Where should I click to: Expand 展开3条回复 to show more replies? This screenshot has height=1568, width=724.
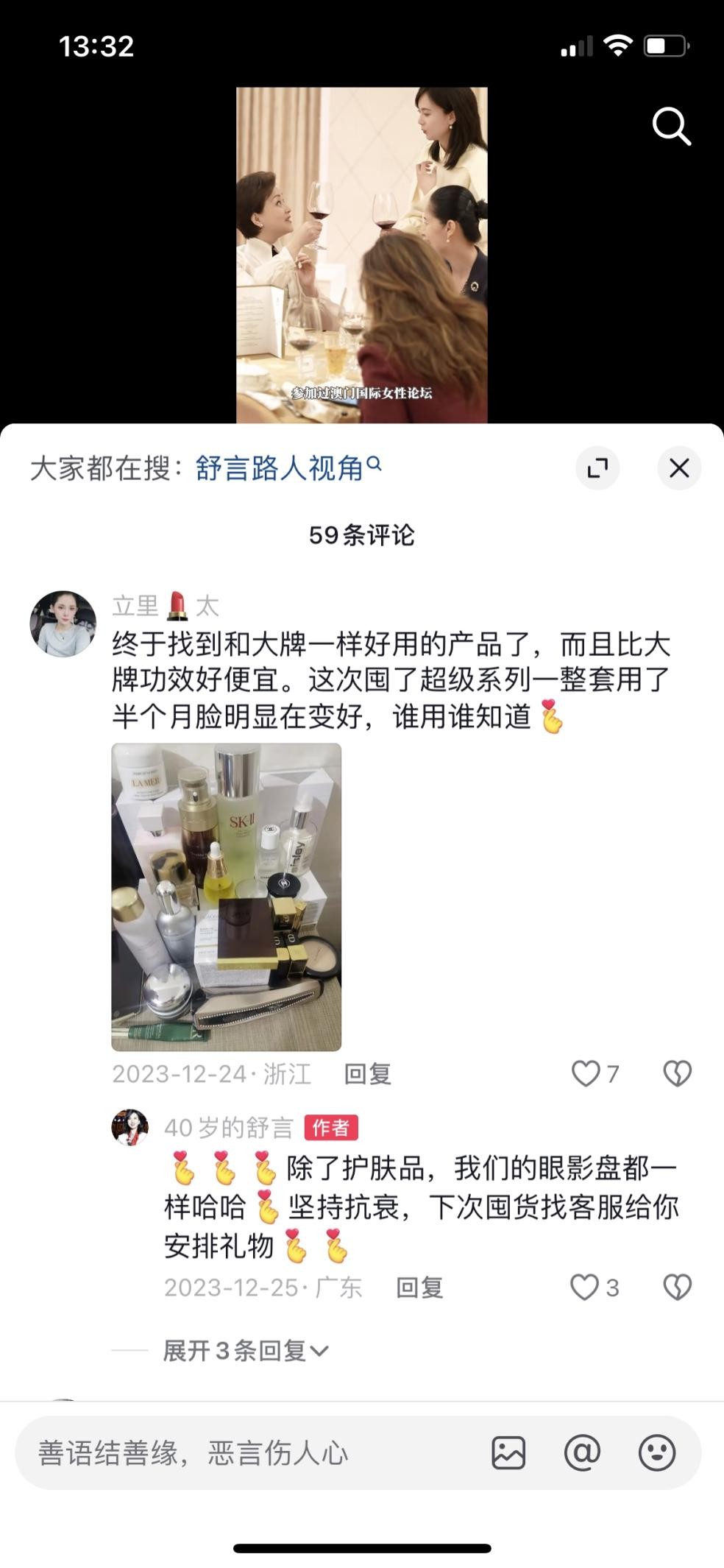[x=245, y=1351]
